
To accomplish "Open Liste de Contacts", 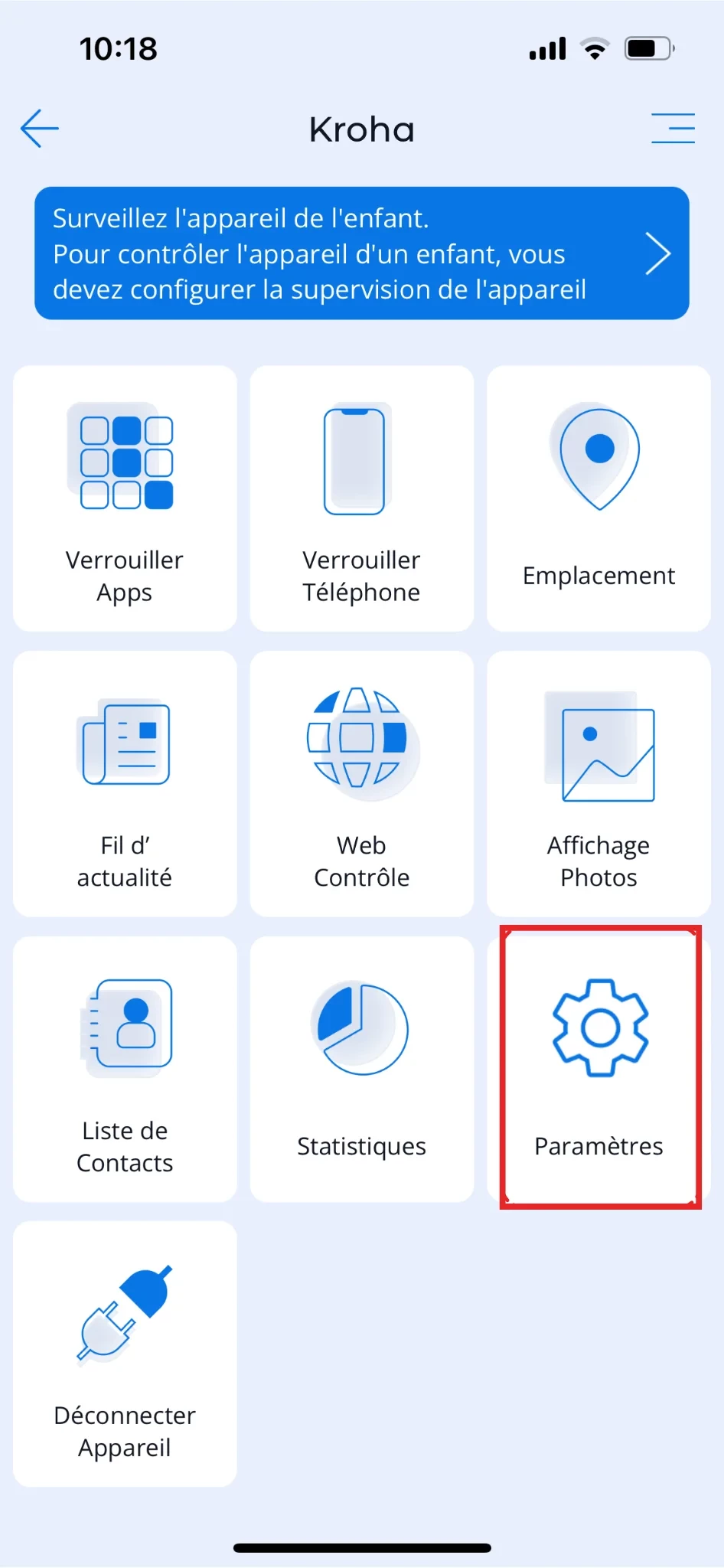I will tap(125, 1069).
